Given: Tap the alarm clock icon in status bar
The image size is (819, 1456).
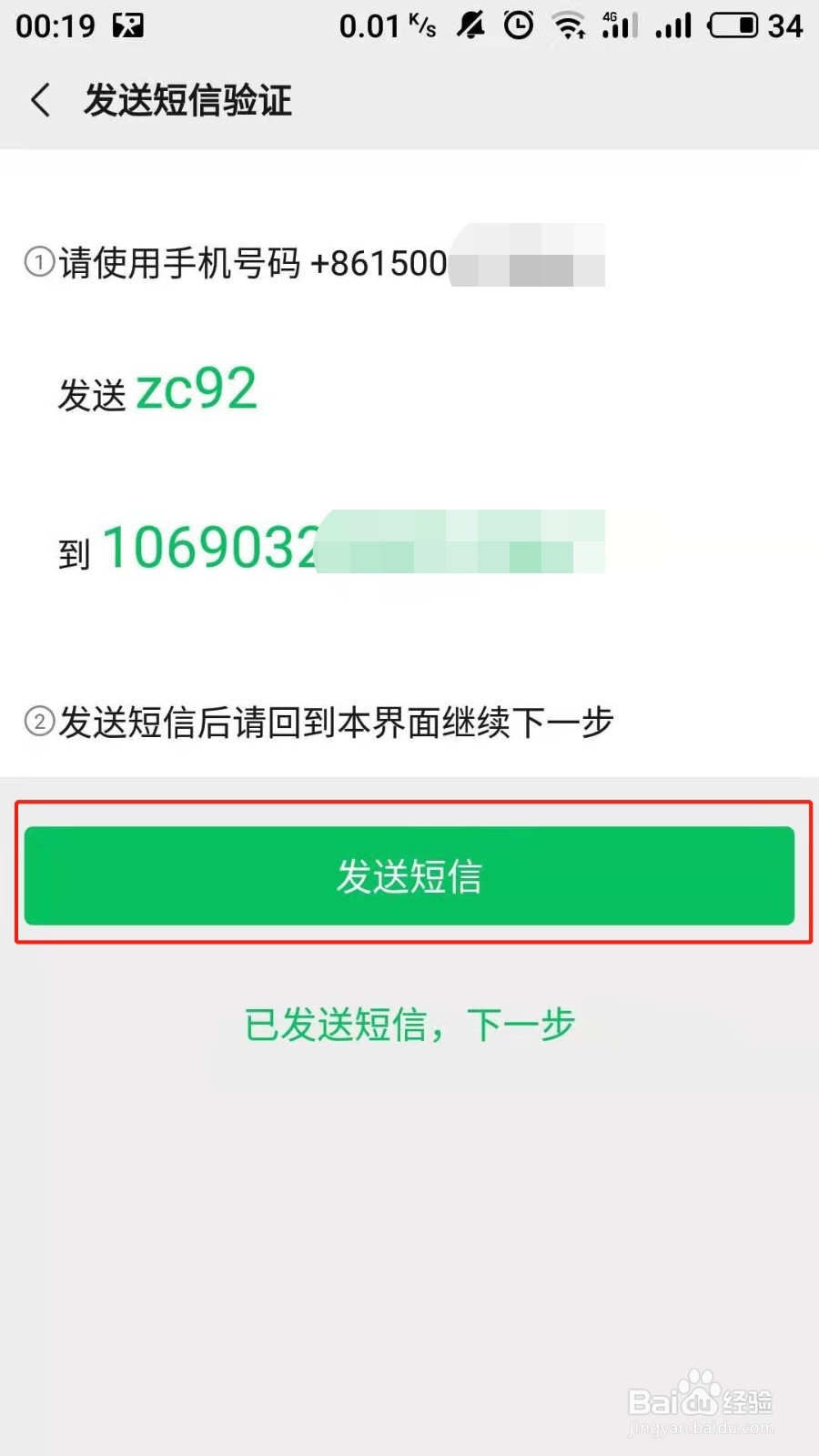Looking at the screenshot, I should point(518,25).
